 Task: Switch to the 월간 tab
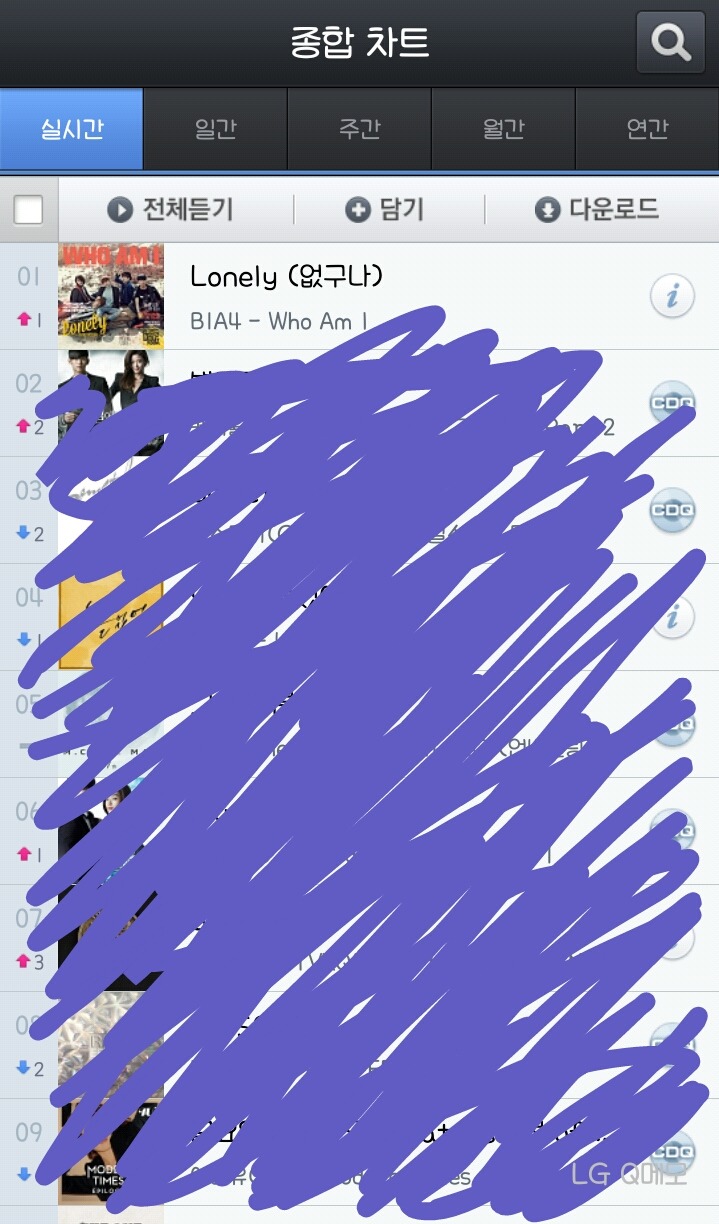click(x=503, y=129)
